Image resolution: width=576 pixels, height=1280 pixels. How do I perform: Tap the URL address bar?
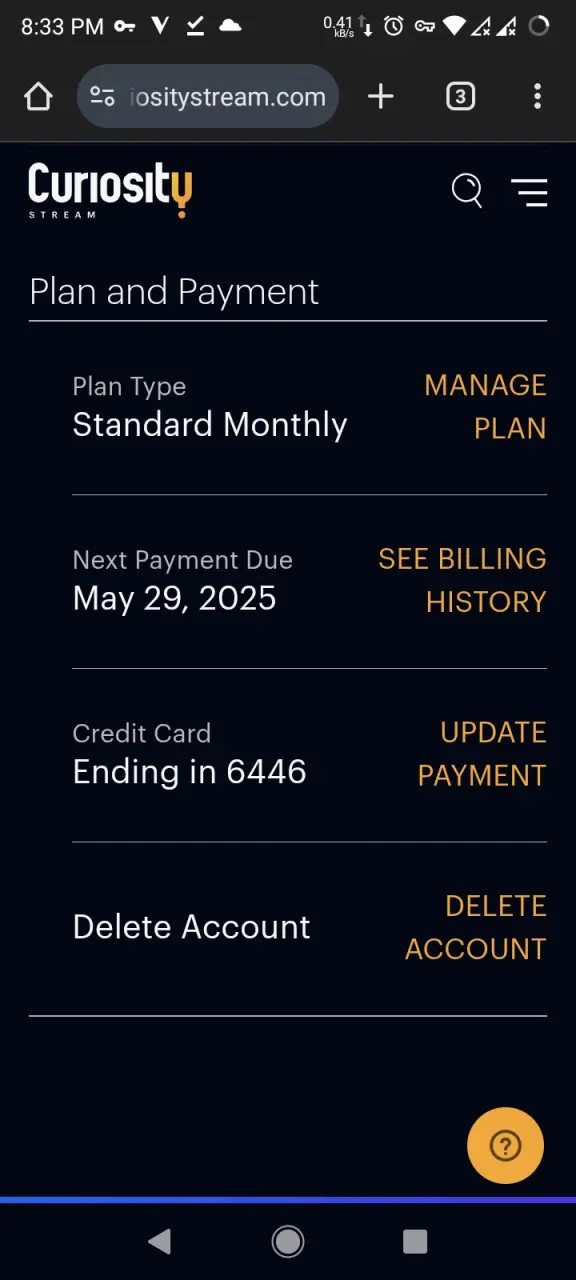[208, 97]
